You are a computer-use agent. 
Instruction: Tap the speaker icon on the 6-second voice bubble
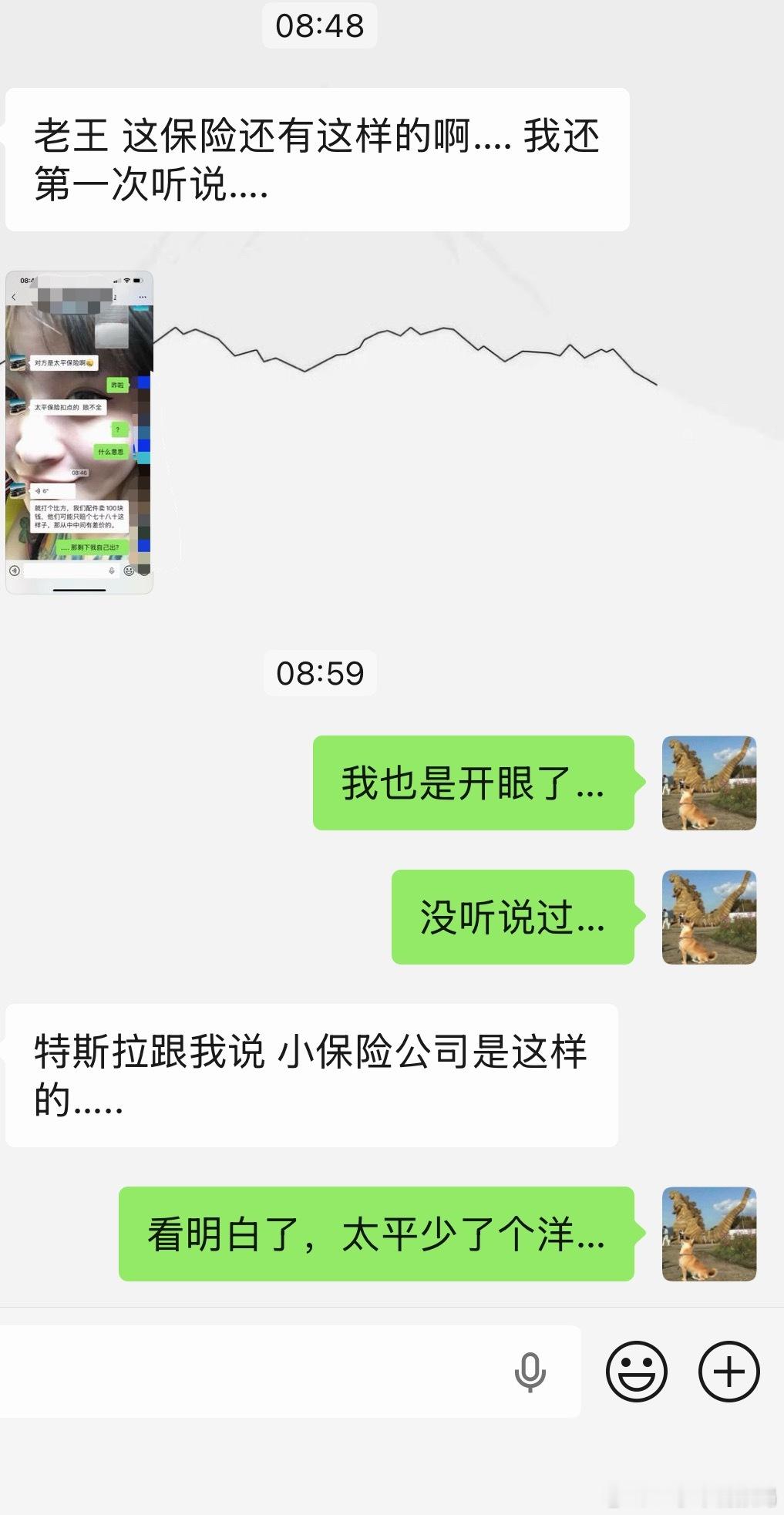[39, 490]
